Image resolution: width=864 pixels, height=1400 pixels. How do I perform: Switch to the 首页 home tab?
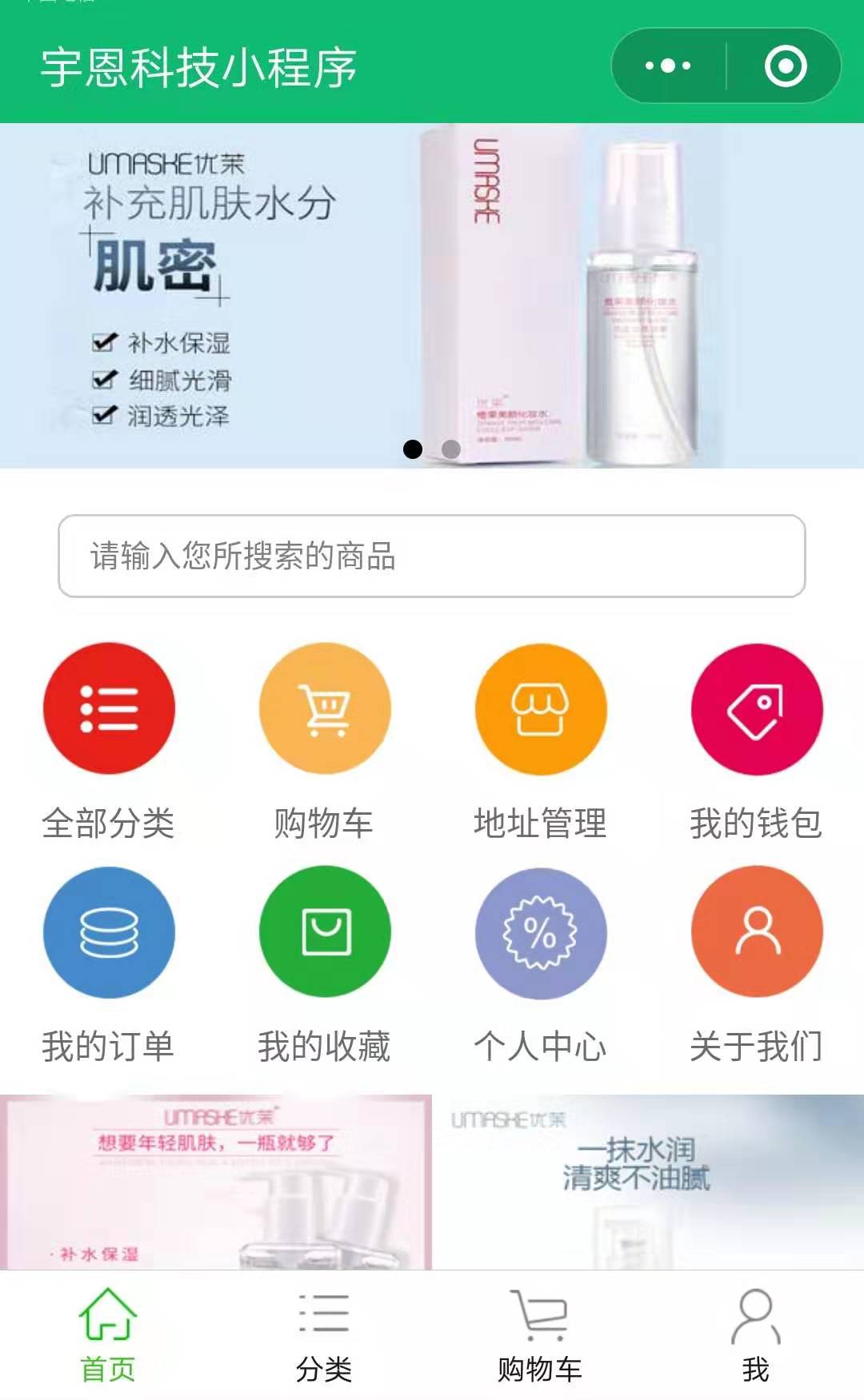coord(108,1335)
